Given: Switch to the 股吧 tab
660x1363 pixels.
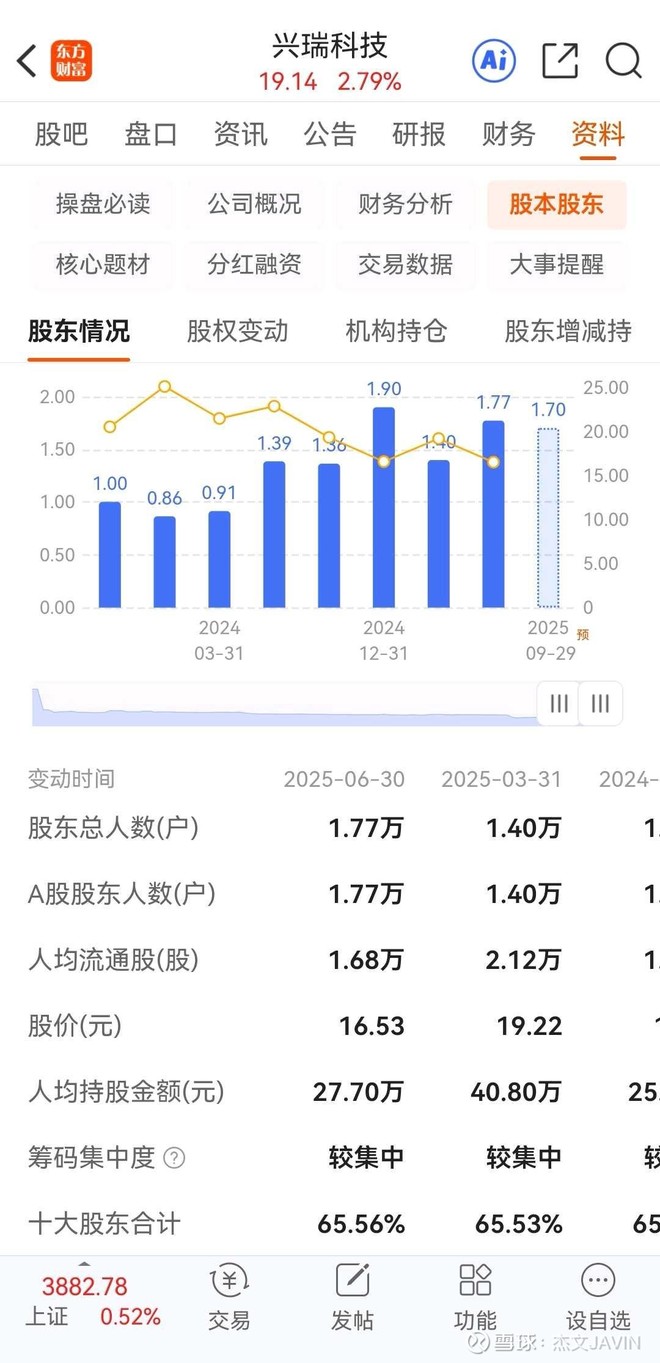Looking at the screenshot, I should (x=61, y=134).
